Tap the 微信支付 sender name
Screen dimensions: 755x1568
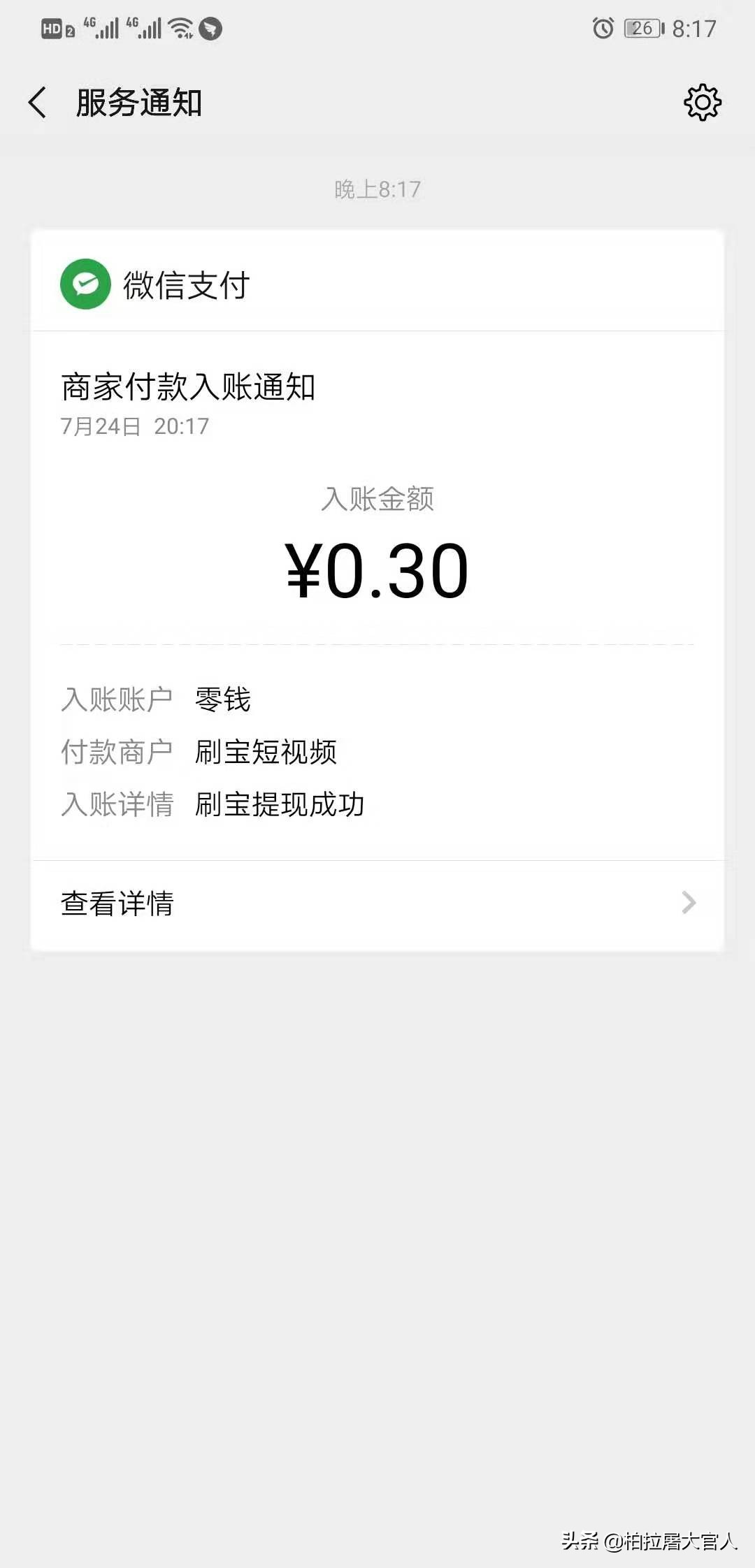pyautogui.click(x=185, y=283)
